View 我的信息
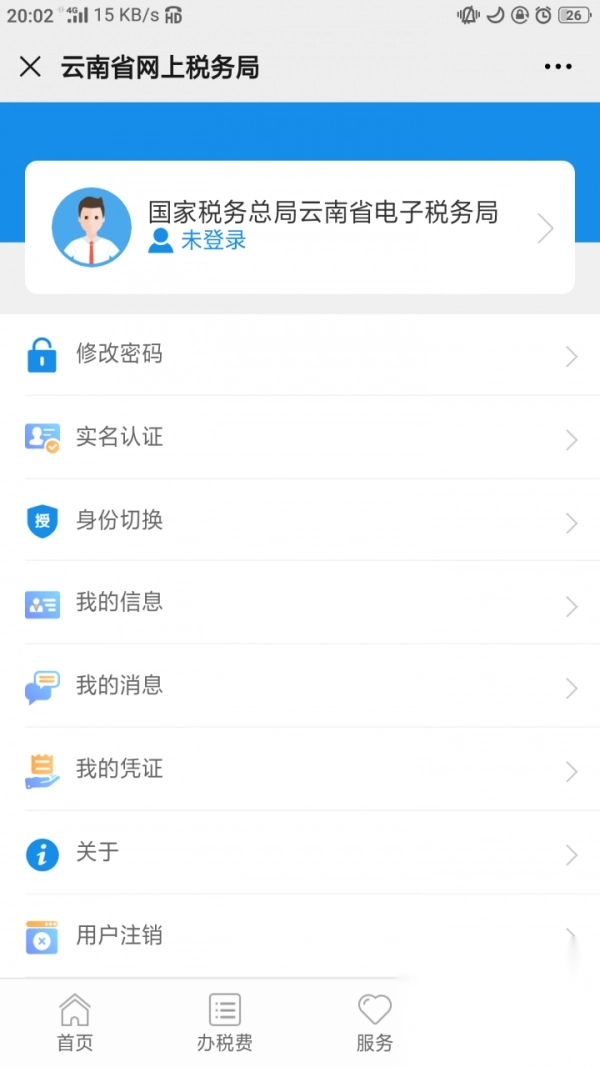600x1067 pixels. pyautogui.click(x=300, y=604)
